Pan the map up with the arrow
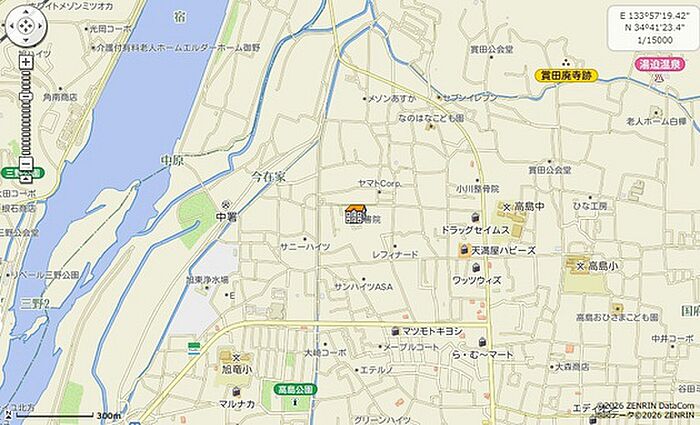 click(x=25, y=12)
